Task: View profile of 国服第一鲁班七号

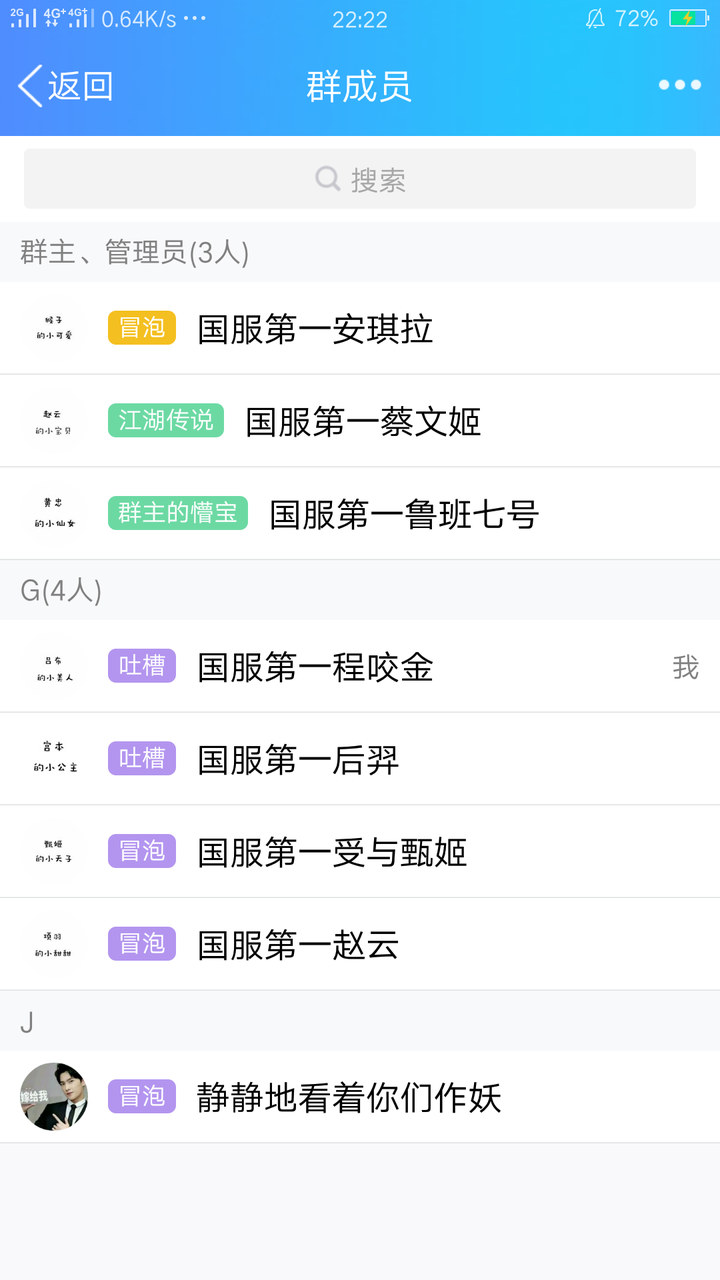Action: point(403,514)
